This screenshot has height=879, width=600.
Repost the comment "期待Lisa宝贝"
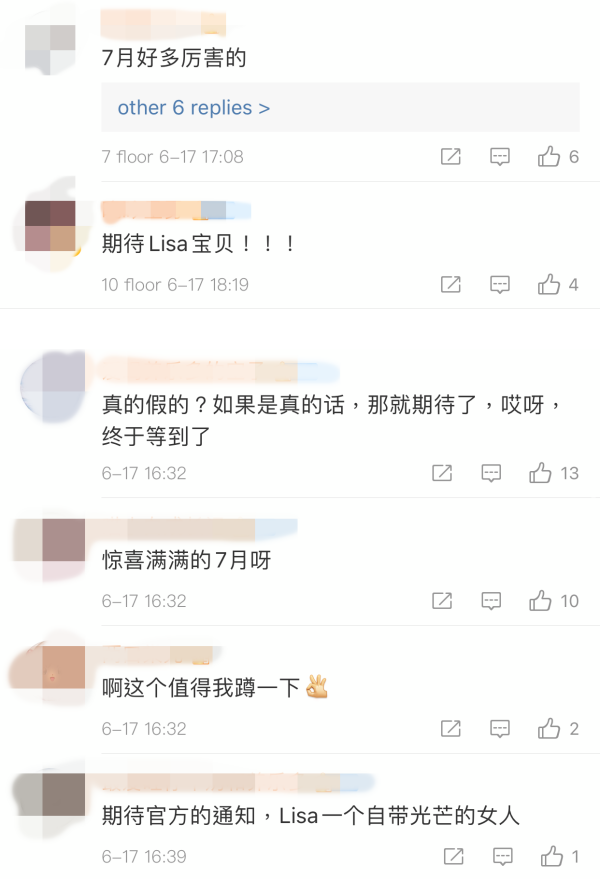pos(451,285)
